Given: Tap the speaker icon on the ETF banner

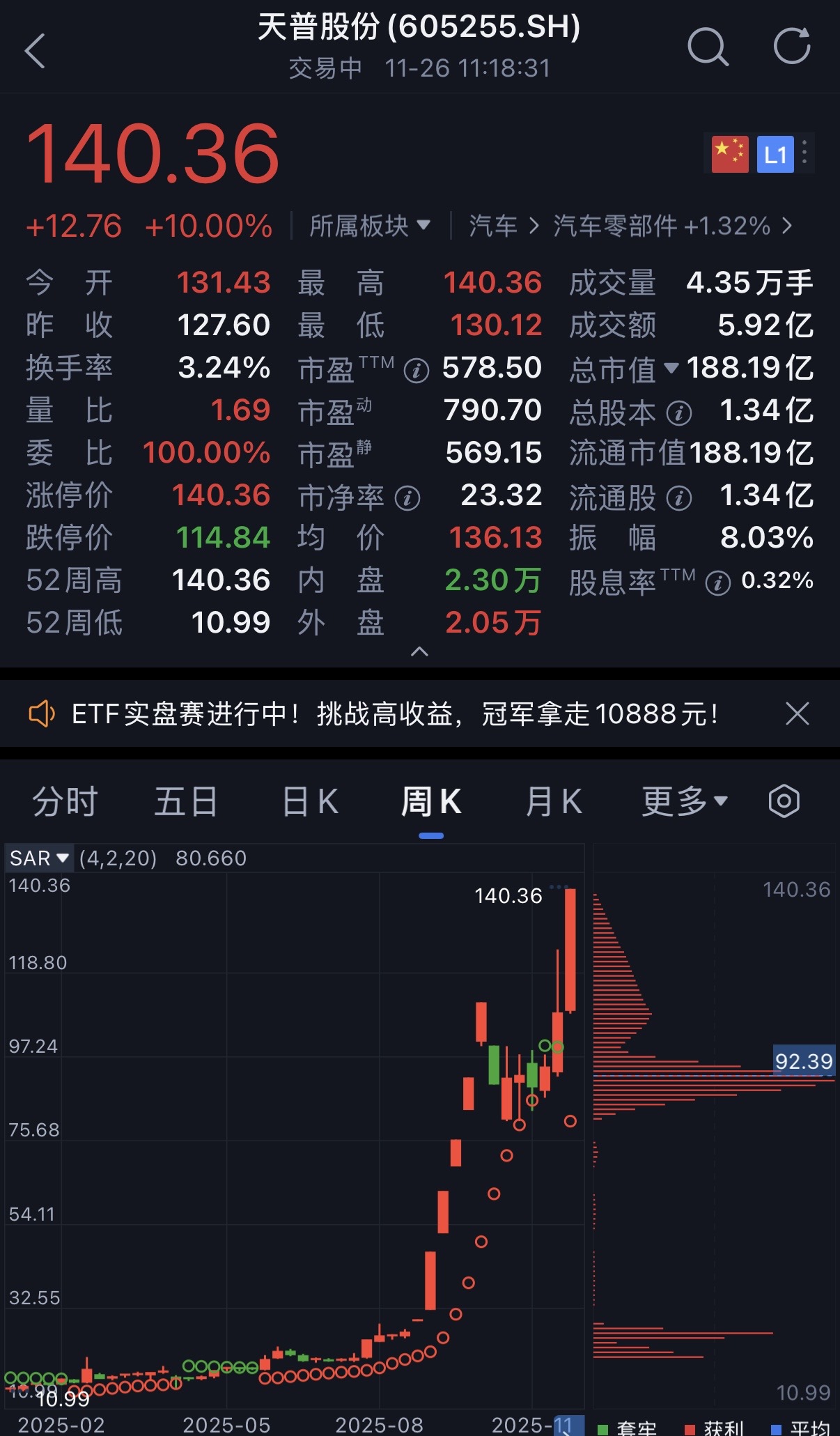Looking at the screenshot, I should 40,713.
